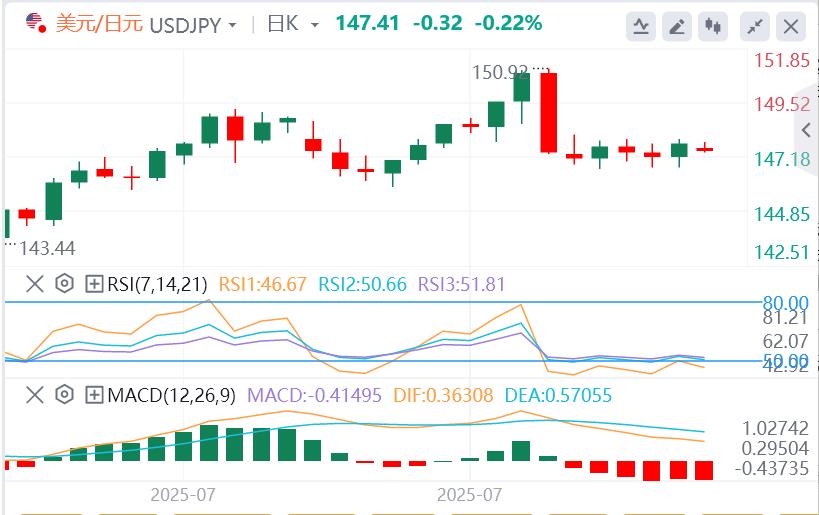The width and height of the screenshot is (819, 515).
Task: Remove the RSI indicator panel
Action: [35, 284]
